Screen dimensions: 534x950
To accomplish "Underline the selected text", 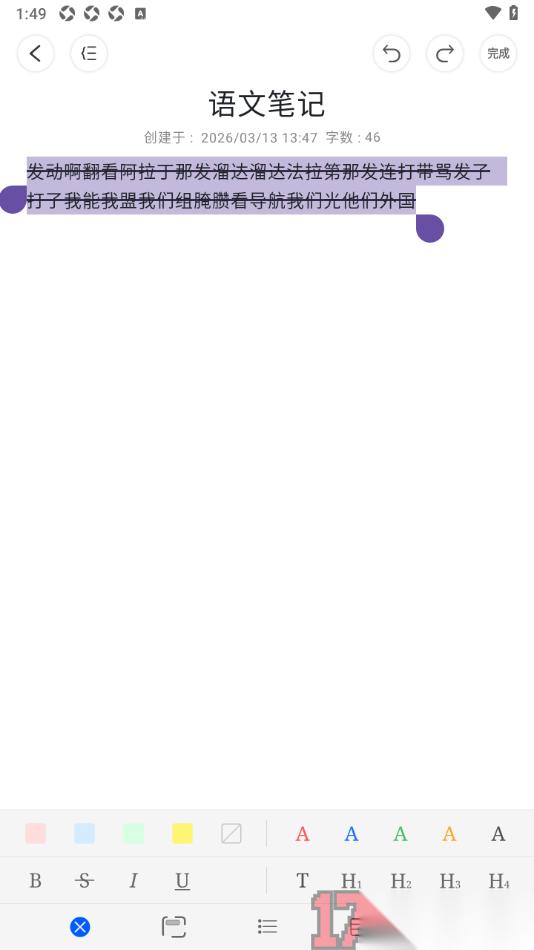I will pyautogui.click(x=182, y=881).
